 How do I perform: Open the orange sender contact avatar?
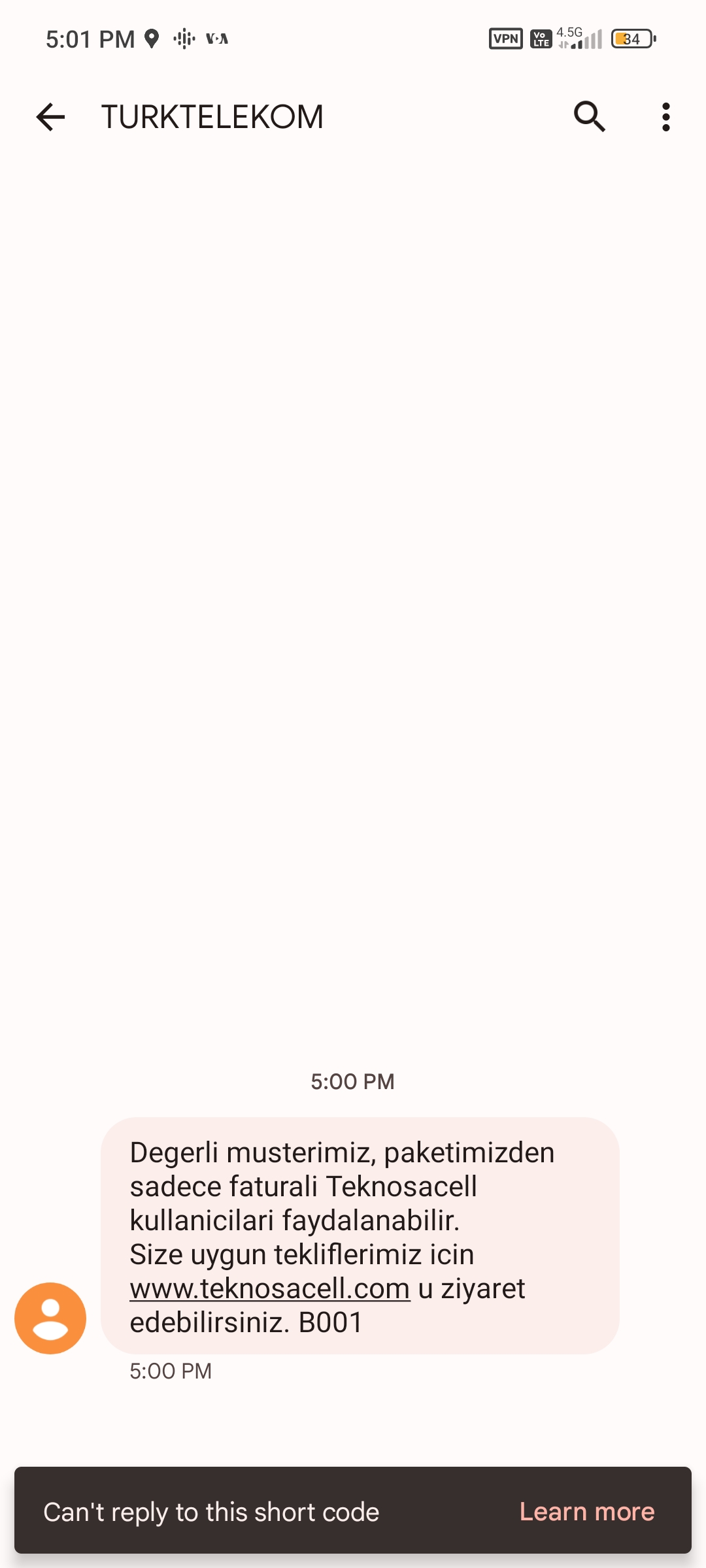50,1318
